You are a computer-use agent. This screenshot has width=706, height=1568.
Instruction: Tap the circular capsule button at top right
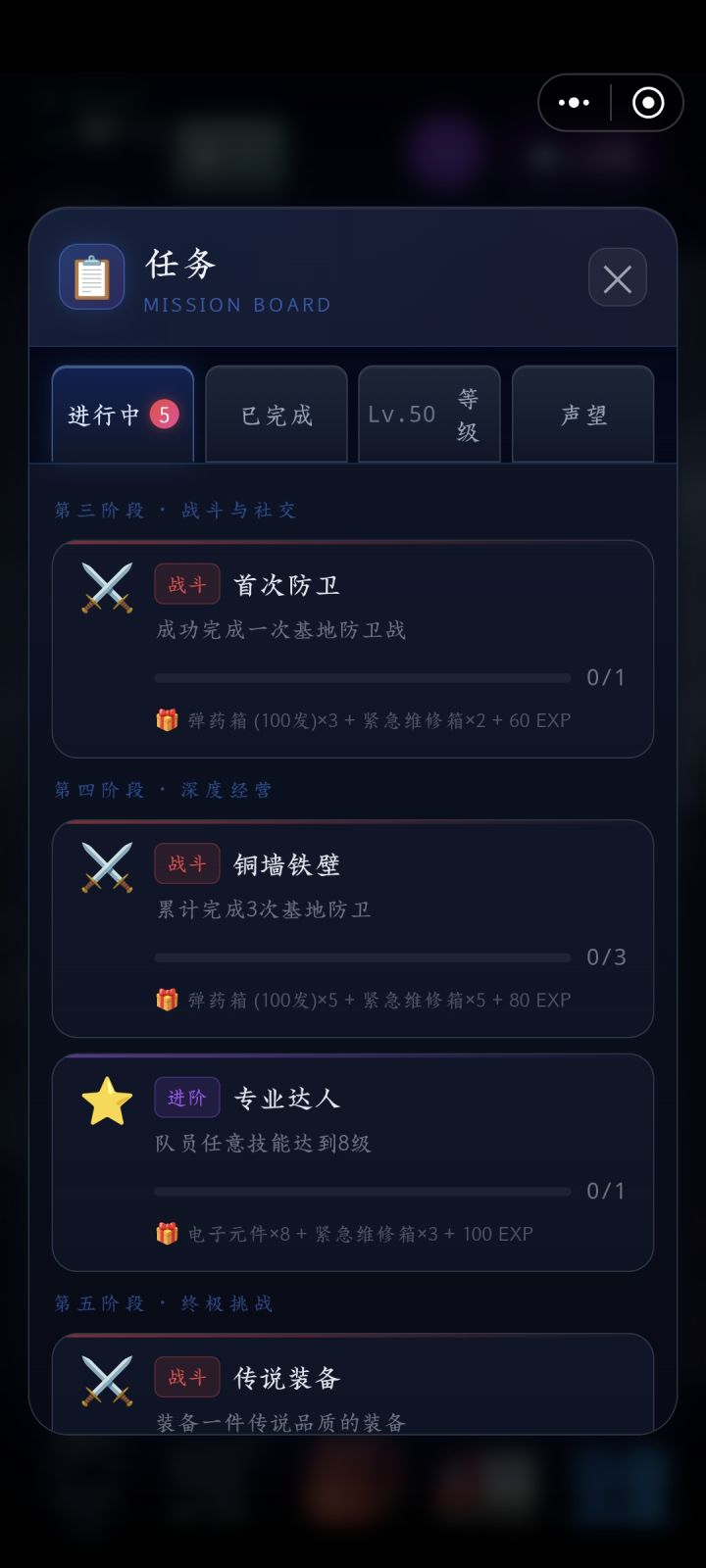[646, 102]
